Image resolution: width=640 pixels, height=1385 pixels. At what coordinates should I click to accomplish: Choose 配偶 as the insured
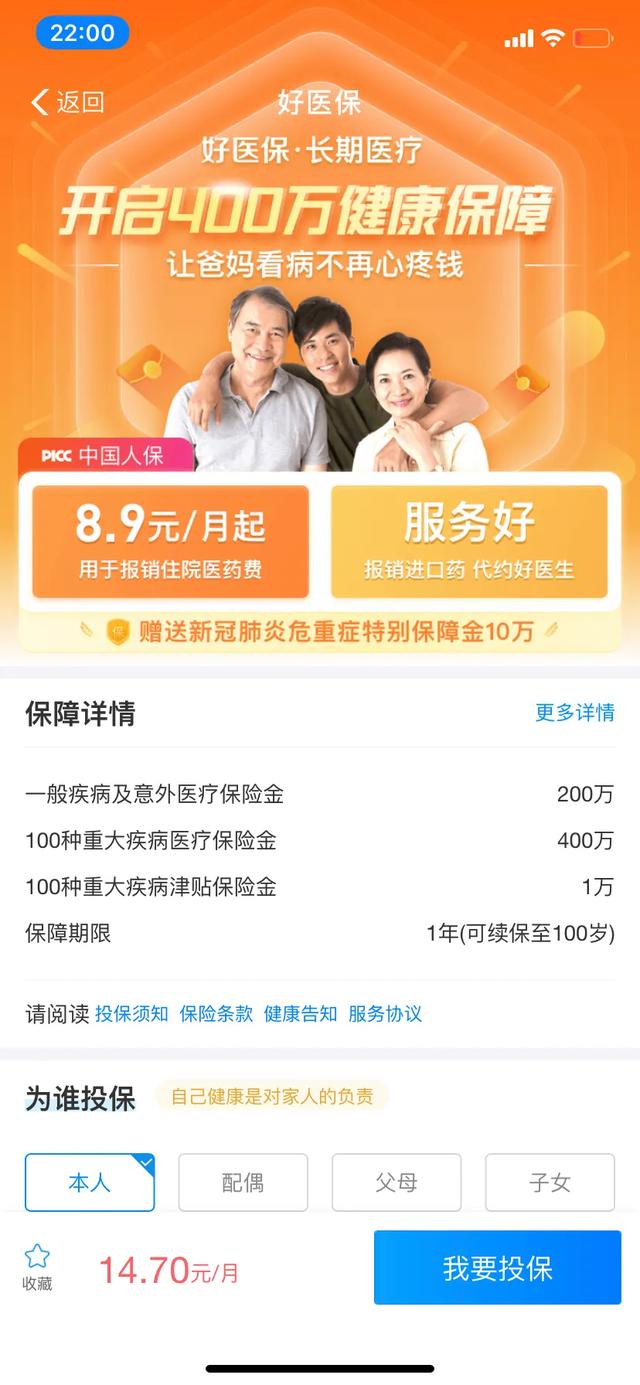point(243,1182)
